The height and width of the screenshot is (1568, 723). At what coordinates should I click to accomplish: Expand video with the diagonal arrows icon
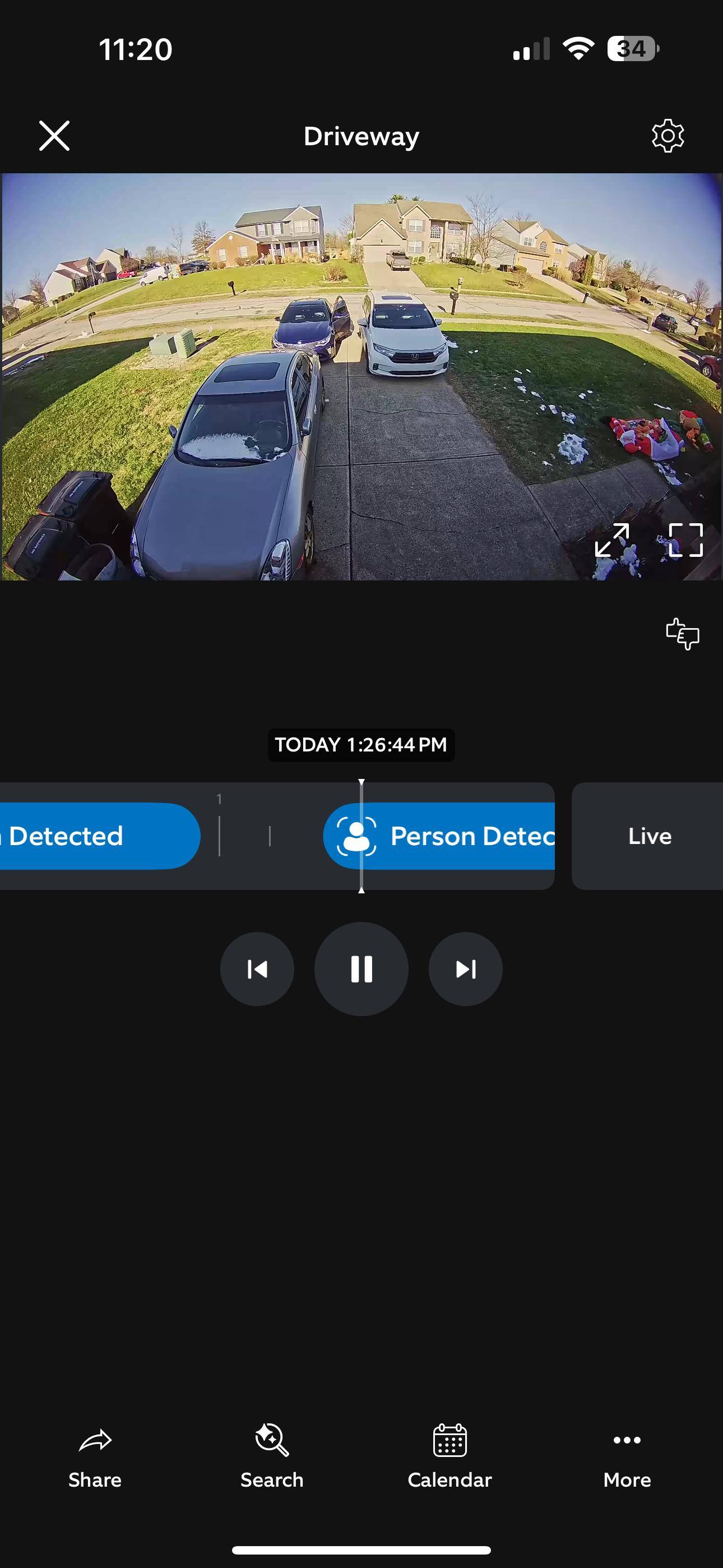coord(611,540)
